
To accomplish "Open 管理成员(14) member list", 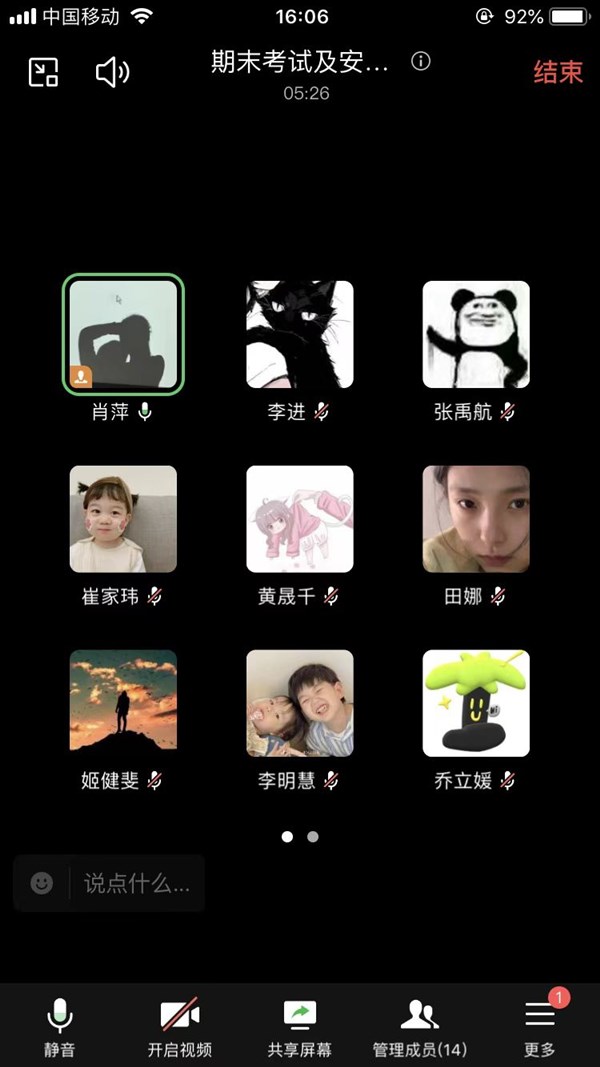I will point(420,1028).
